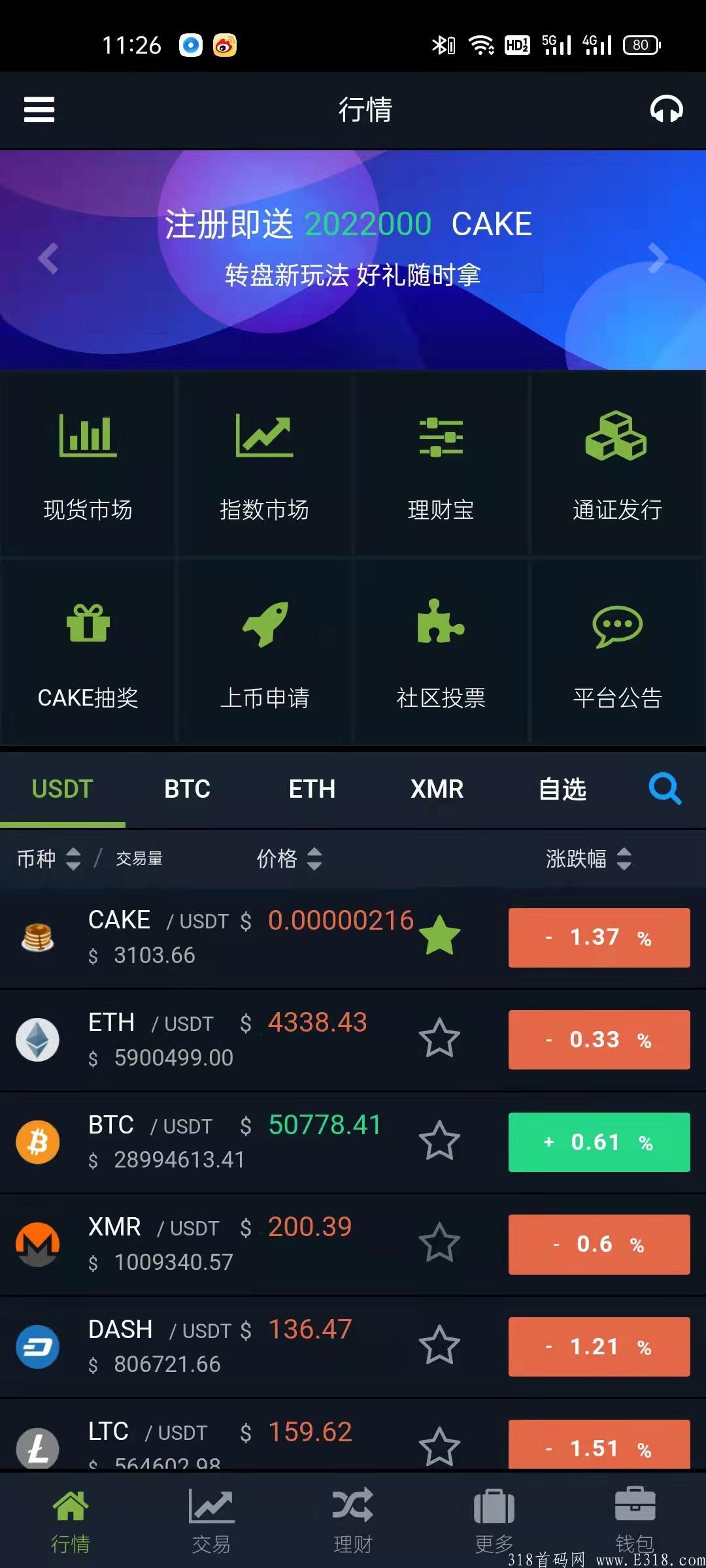Open the CAKE抽奖 lottery gift icon
Viewport: 706px width, 1568px height.
87,653
